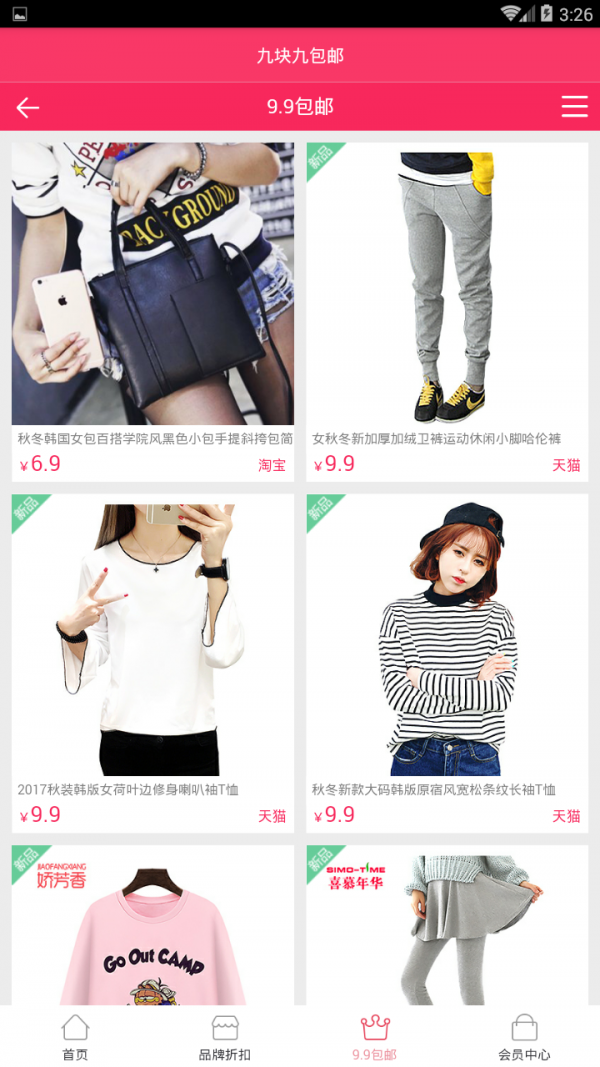The width and height of the screenshot is (600, 1067).
Task: Go to the 会员中心 tab
Action: (524, 1036)
